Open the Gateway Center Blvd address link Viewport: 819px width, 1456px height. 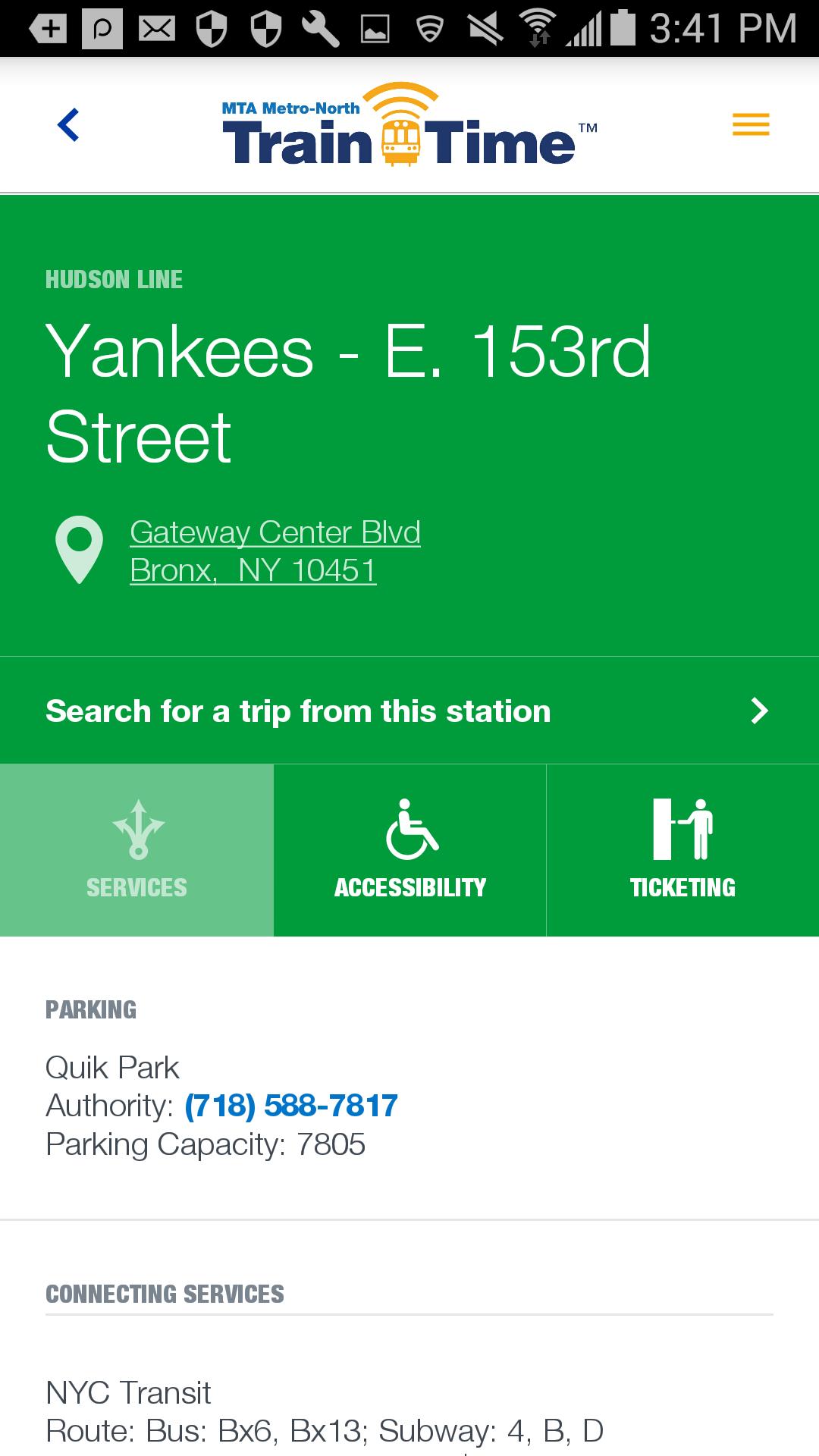pyautogui.click(x=275, y=551)
